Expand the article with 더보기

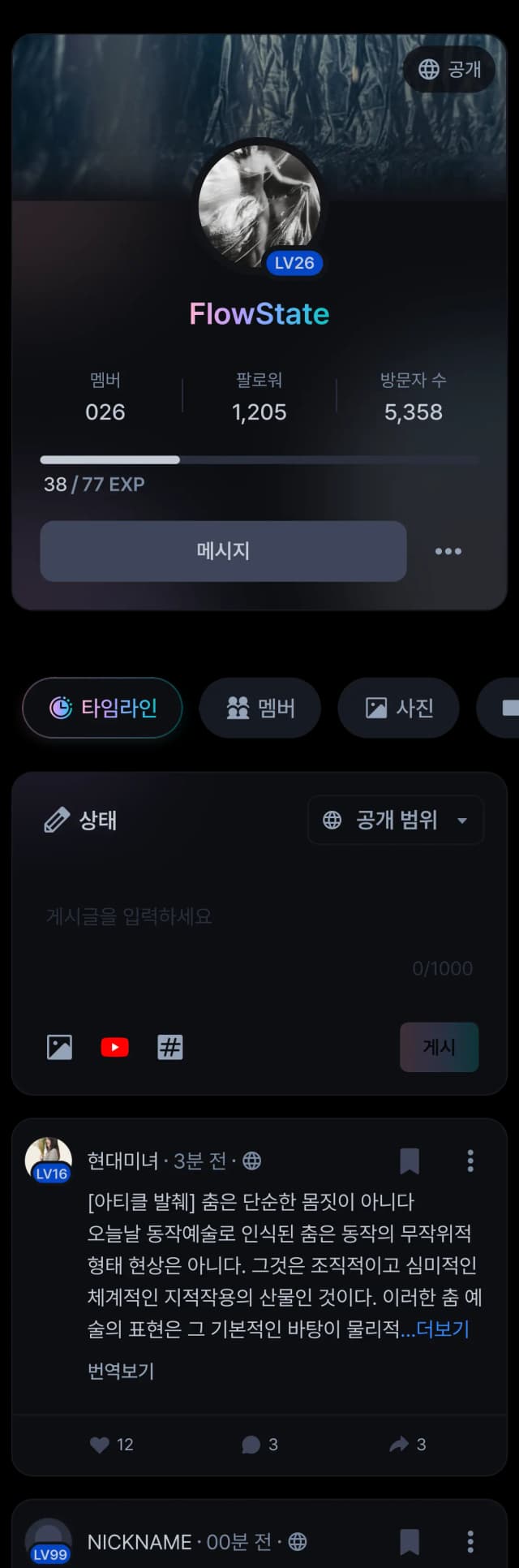pyautogui.click(x=442, y=1329)
